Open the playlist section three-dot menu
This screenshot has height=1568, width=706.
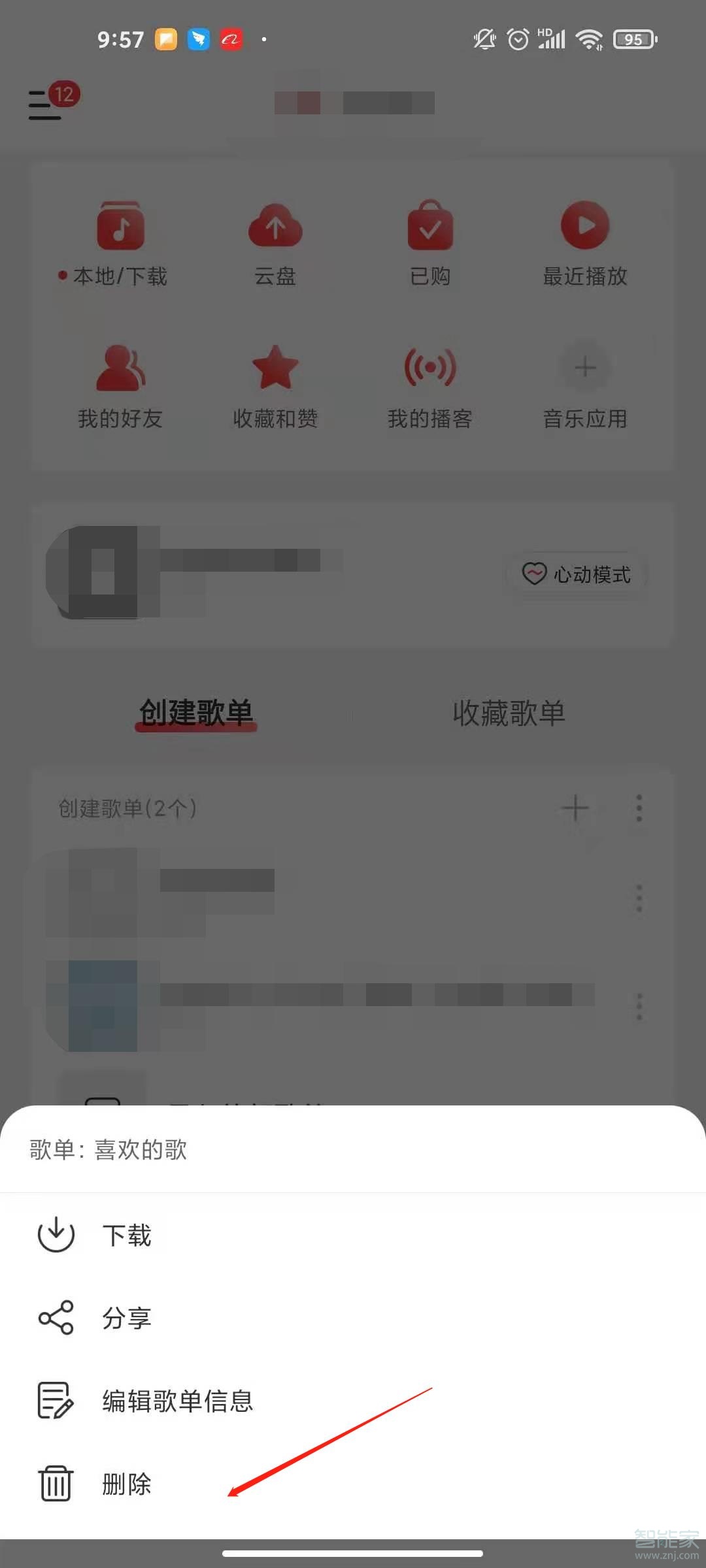coord(639,808)
